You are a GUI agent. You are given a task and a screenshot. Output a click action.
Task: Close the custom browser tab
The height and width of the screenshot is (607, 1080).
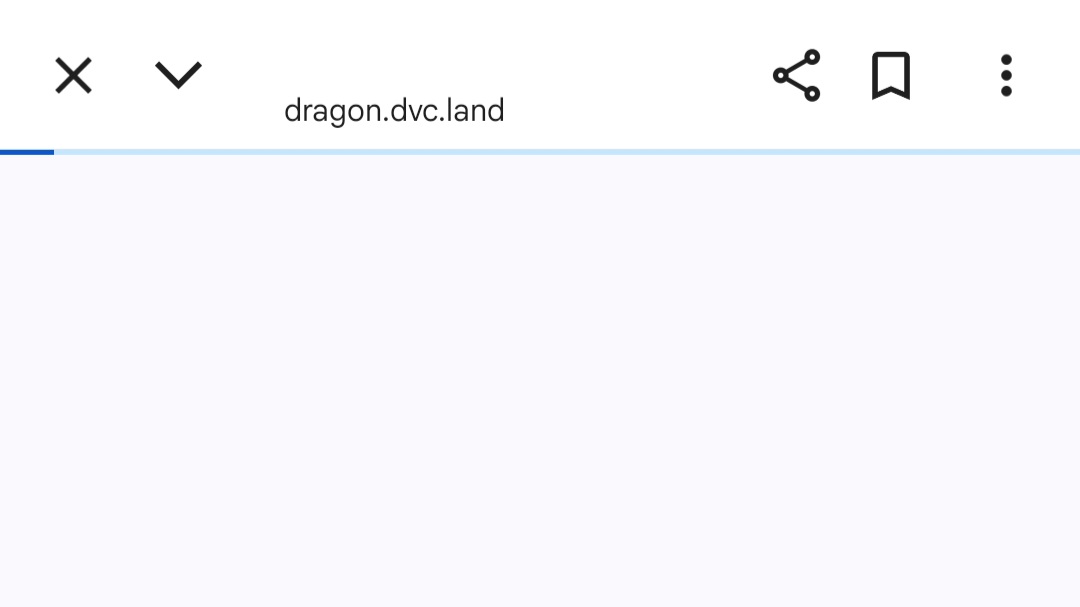[73, 76]
